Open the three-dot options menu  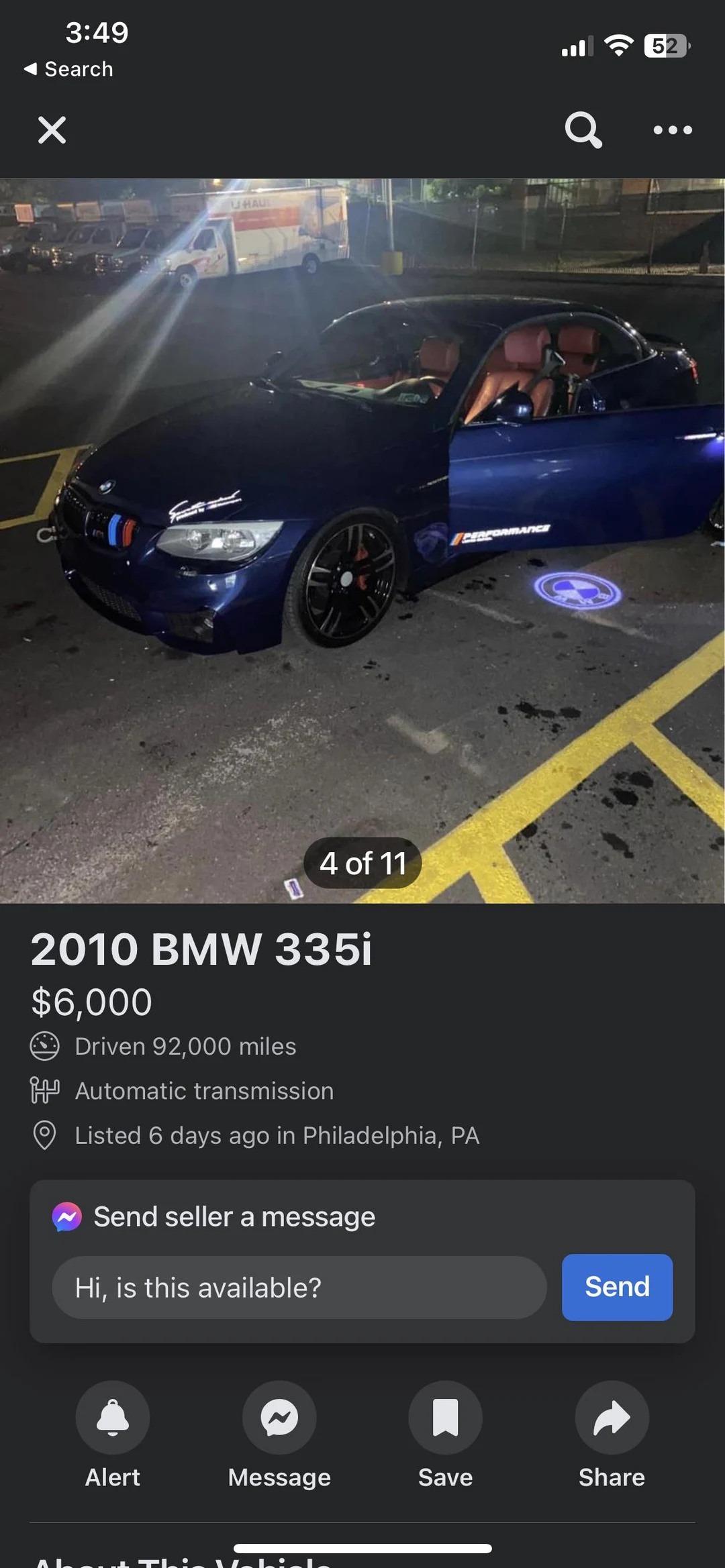pyautogui.click(x=671, y=130)
